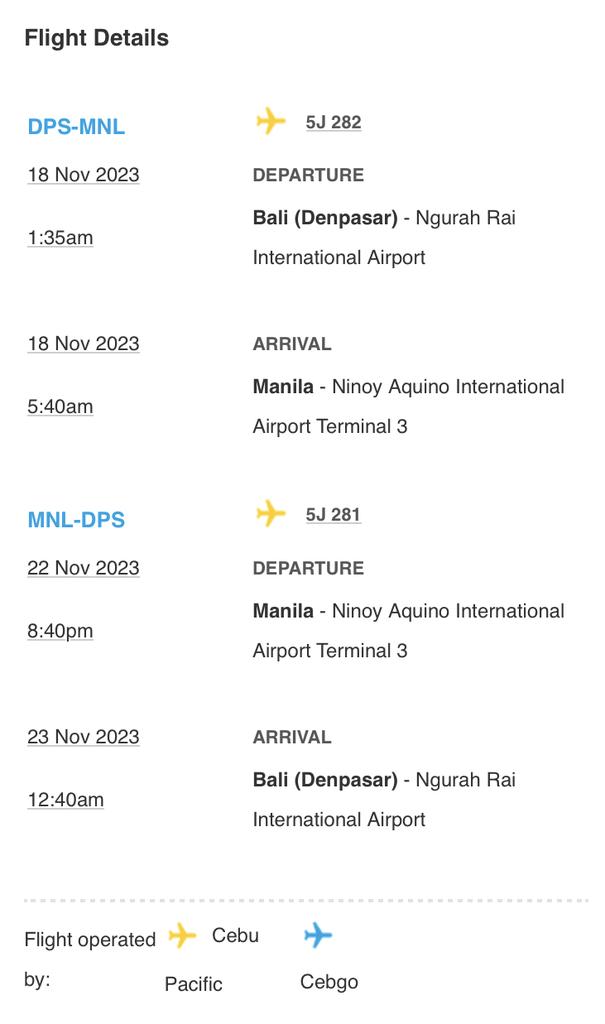Tap the 12:40am arrival time link

pos(65,801)
